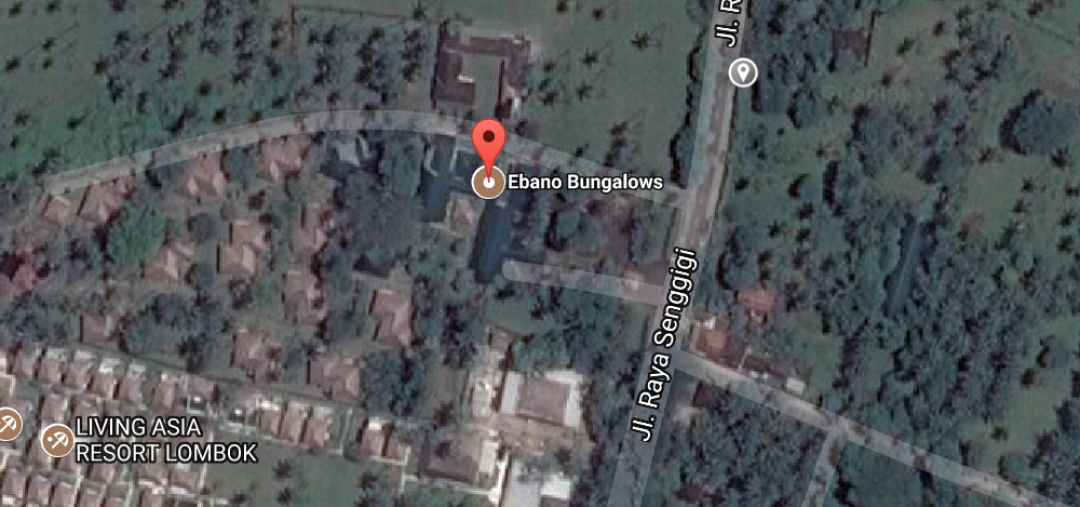Open the Living Asia Resort Lombok marker
Image resolution: width=1080 pixels, height=507 pixels.
pyautogui.click(x=57, y=439)
